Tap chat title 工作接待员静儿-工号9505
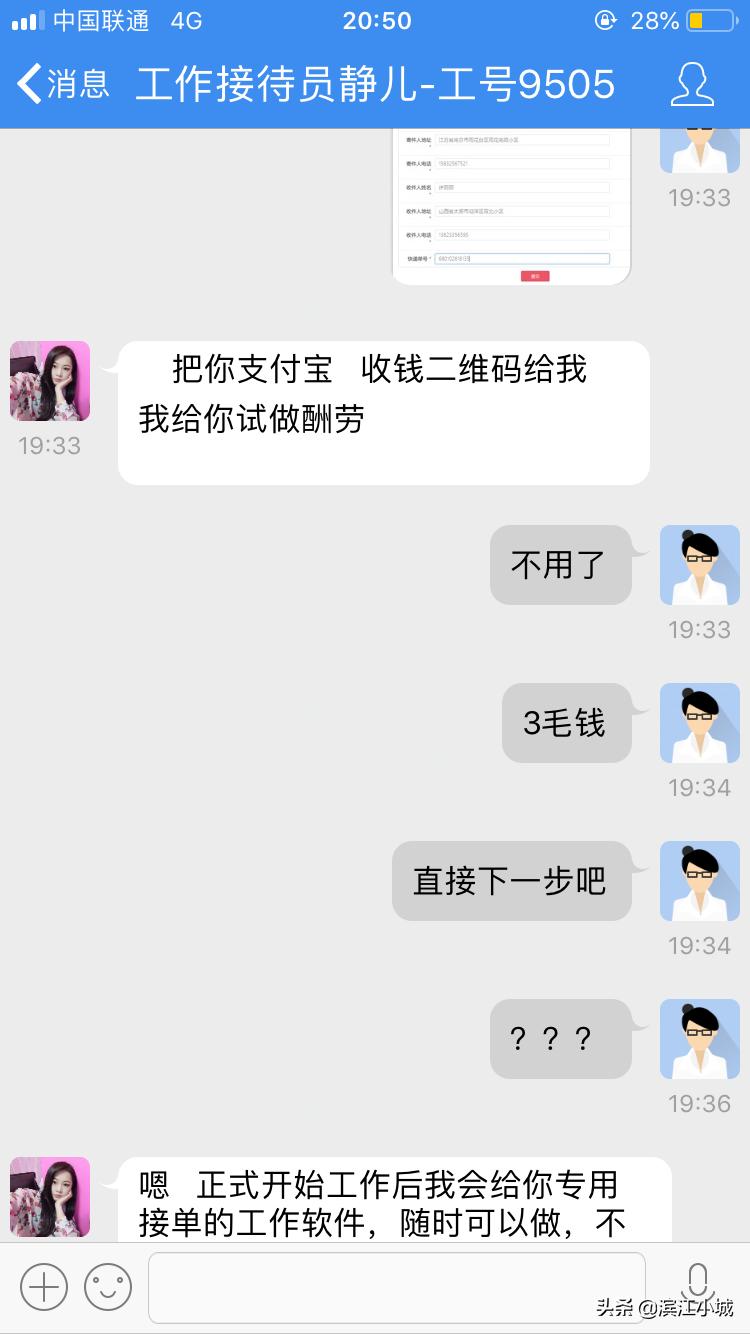This screenshot has width=750, height=1334. click(375, 85)
